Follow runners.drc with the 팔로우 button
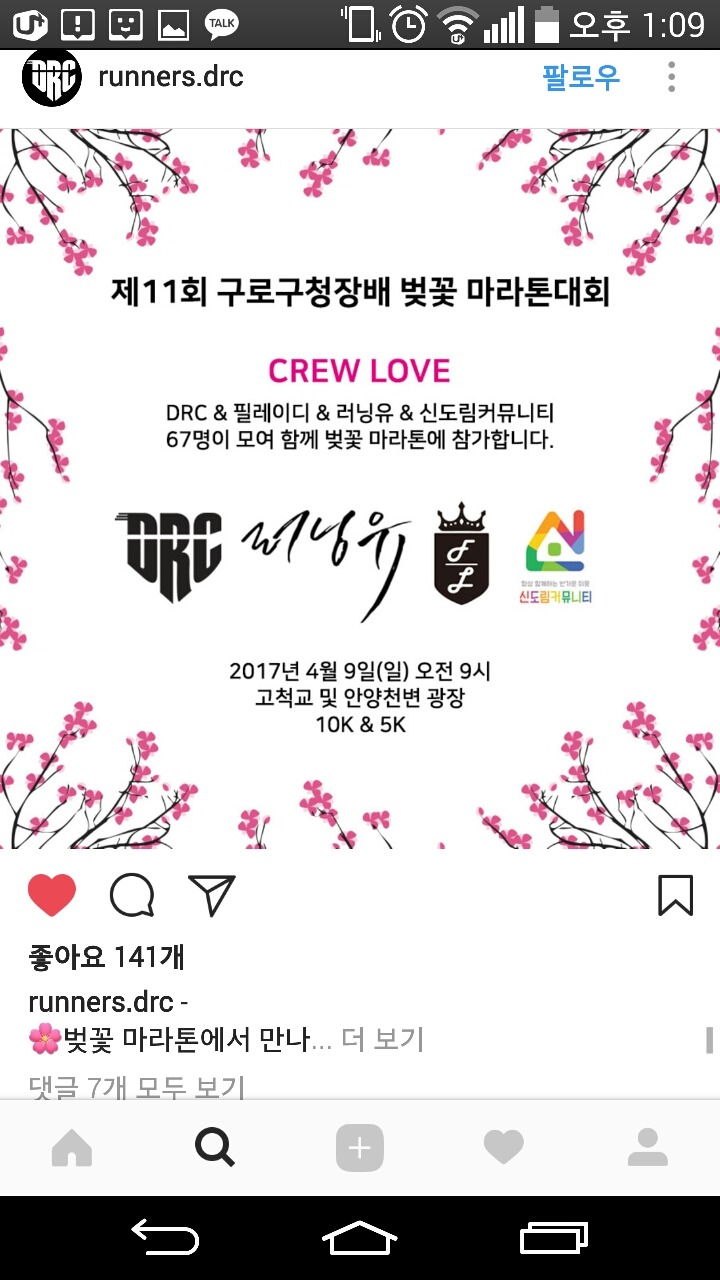This screenshot has height=1280, width=720. click(581, 77)
